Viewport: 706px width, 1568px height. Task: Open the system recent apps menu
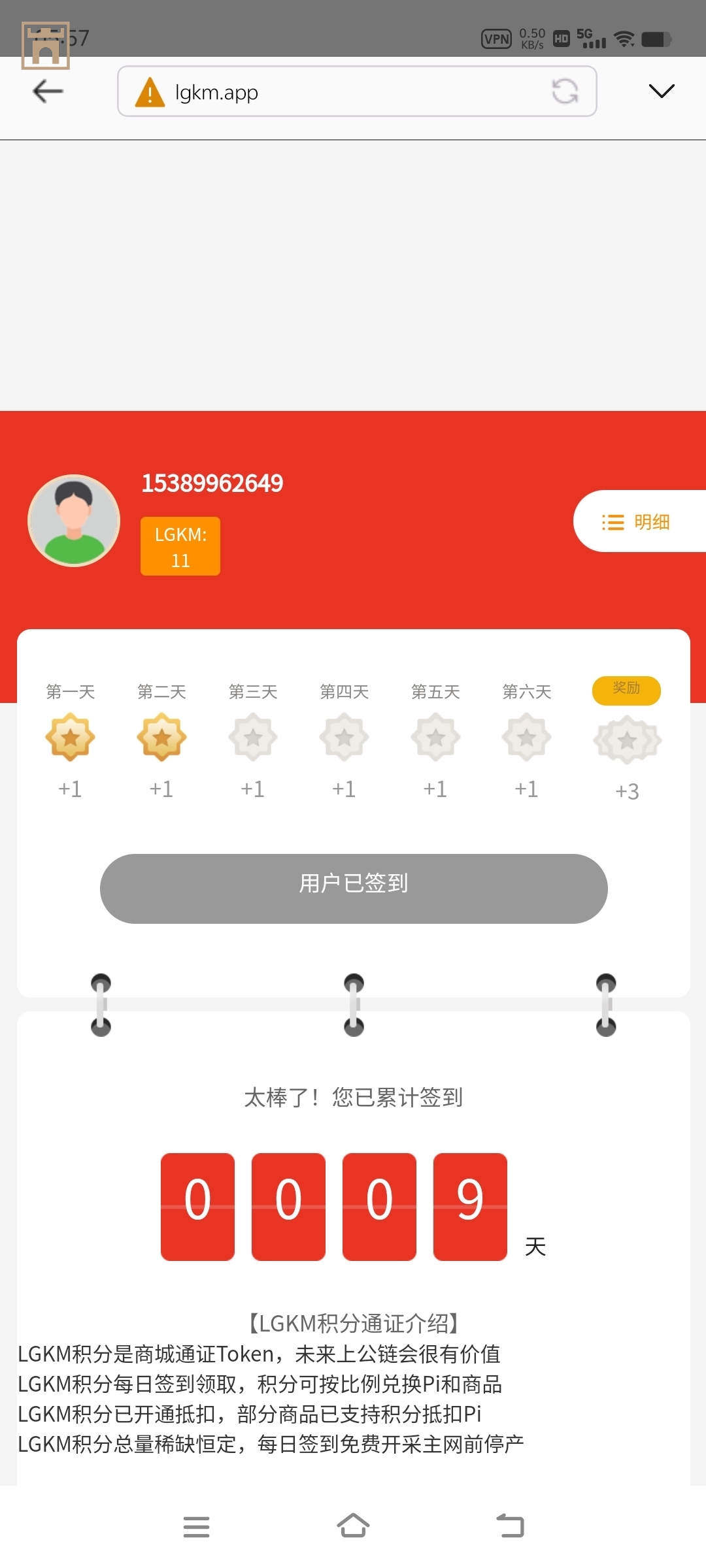tap(196, 1527)
